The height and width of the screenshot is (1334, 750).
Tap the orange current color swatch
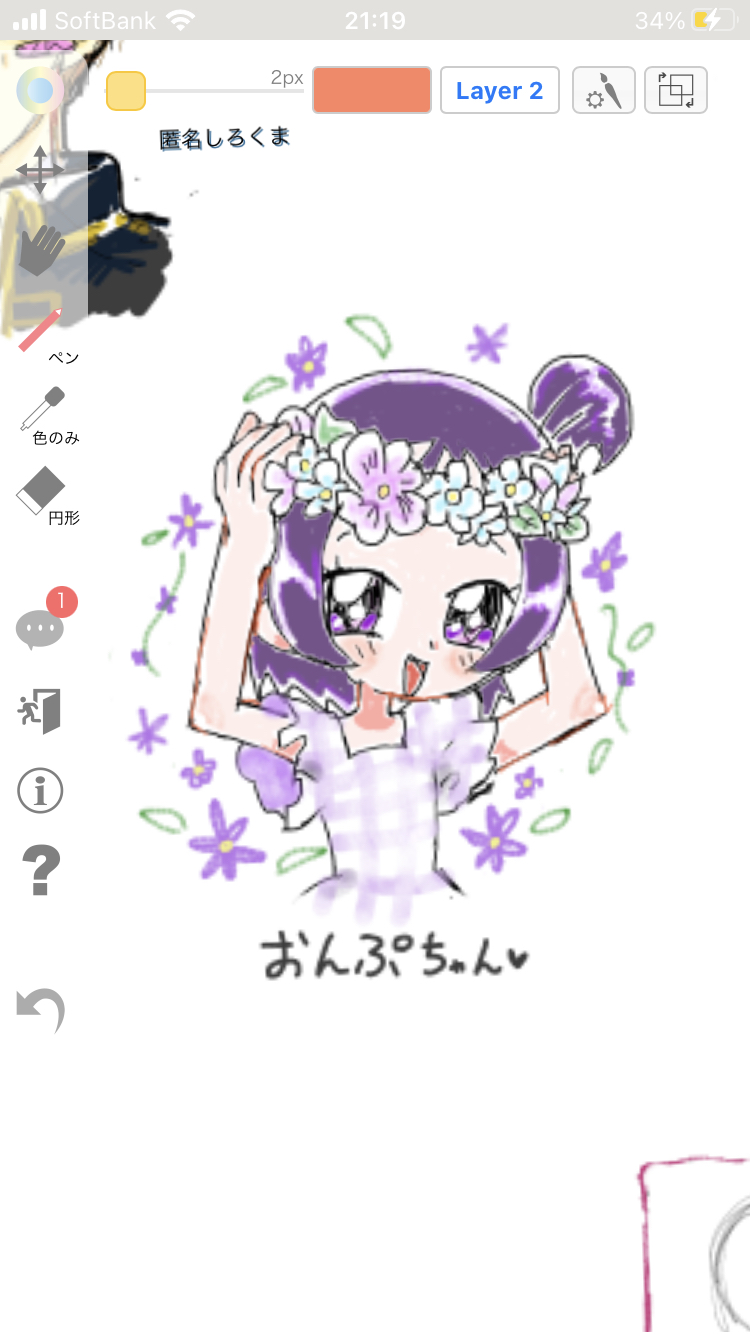coord(372,91)
